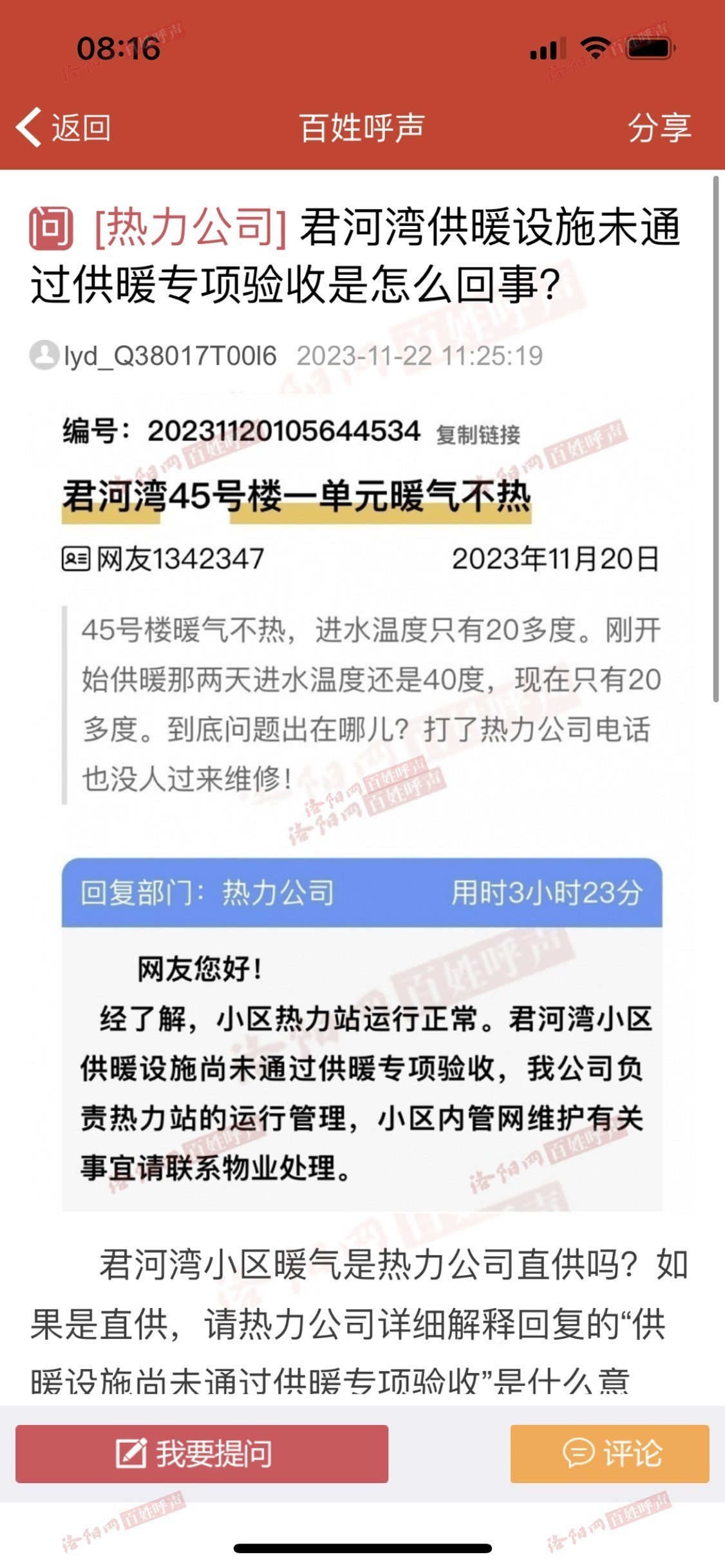Go back with the 返回 button
Image resolution: width=725 pixels, height=1568 pixels.
[63, 127]
